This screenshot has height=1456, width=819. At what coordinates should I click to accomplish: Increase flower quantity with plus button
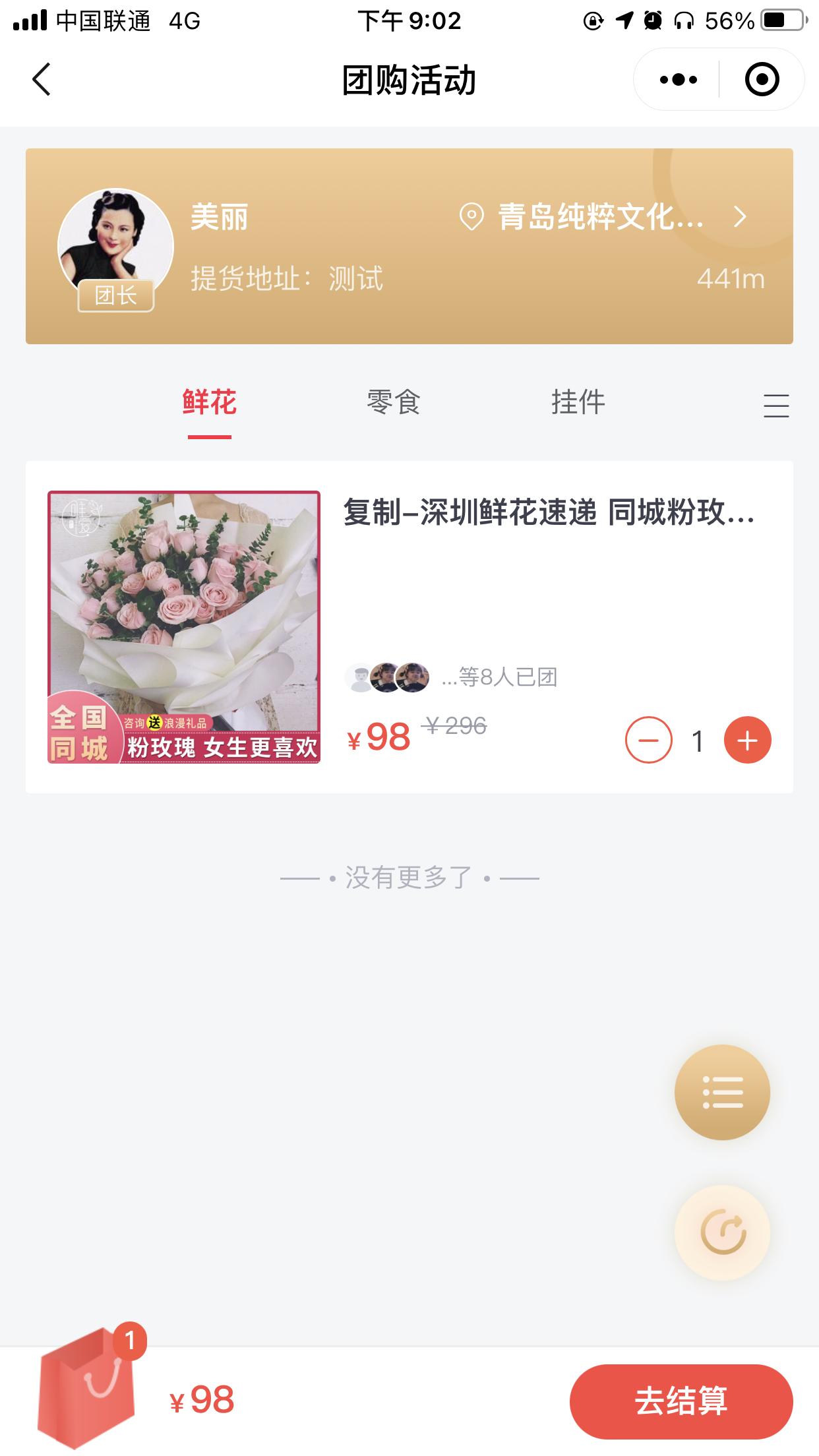pyautogui.click(x=747, y=740)
